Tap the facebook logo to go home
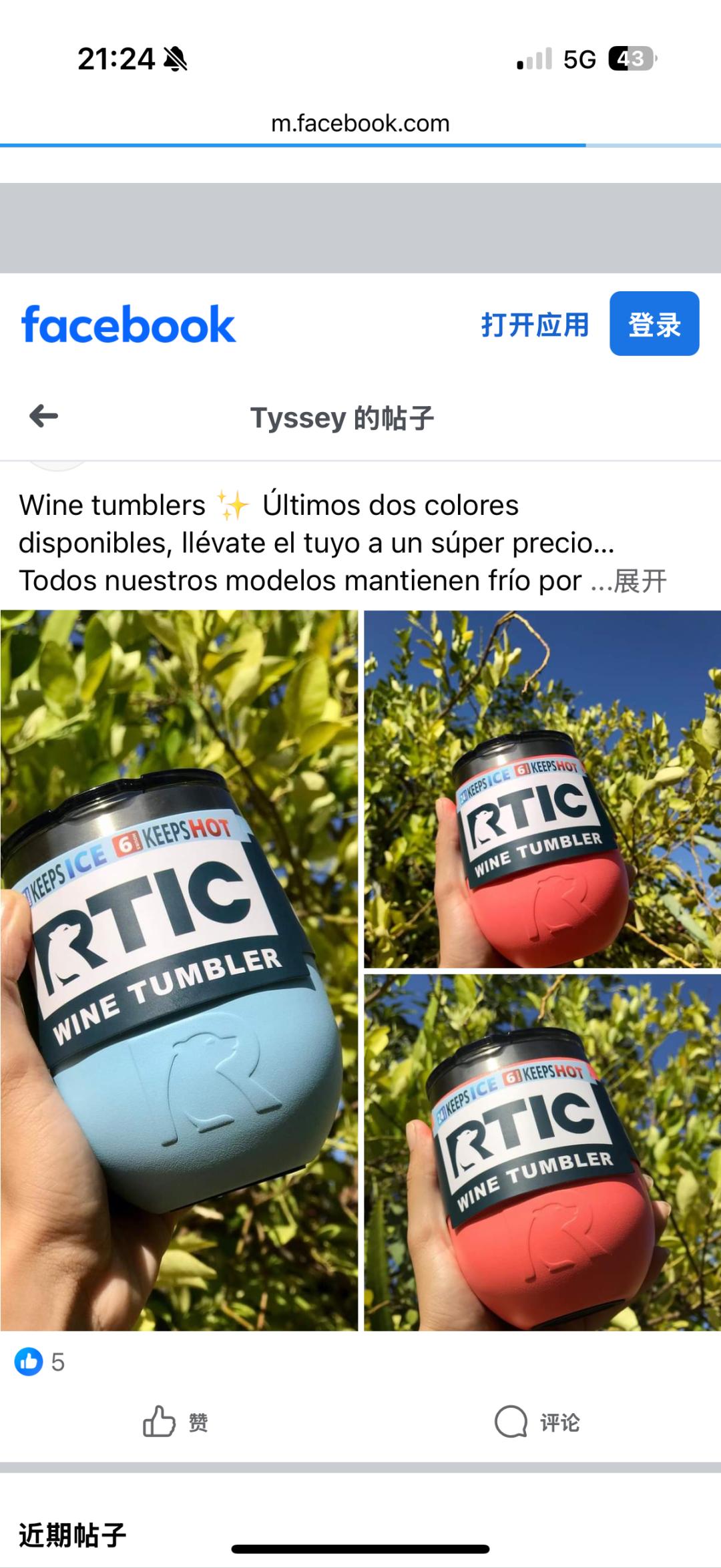The image size is (721, 1568). tap(128, 325)
